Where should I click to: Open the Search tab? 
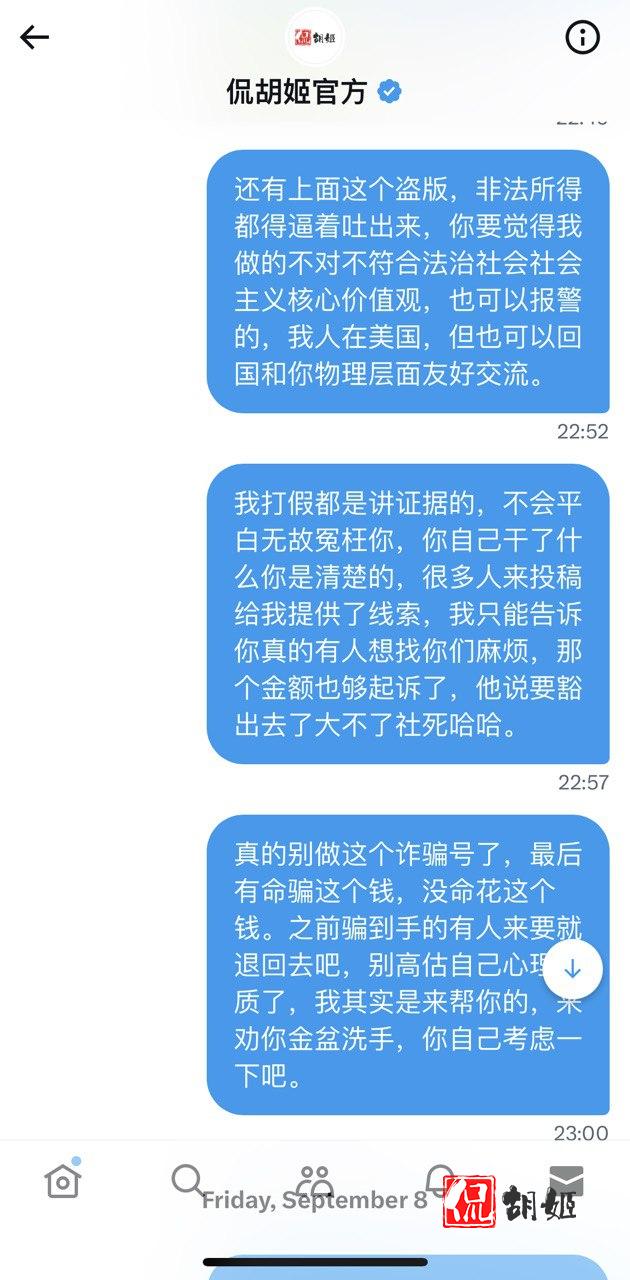click(x=187, y=1181)
